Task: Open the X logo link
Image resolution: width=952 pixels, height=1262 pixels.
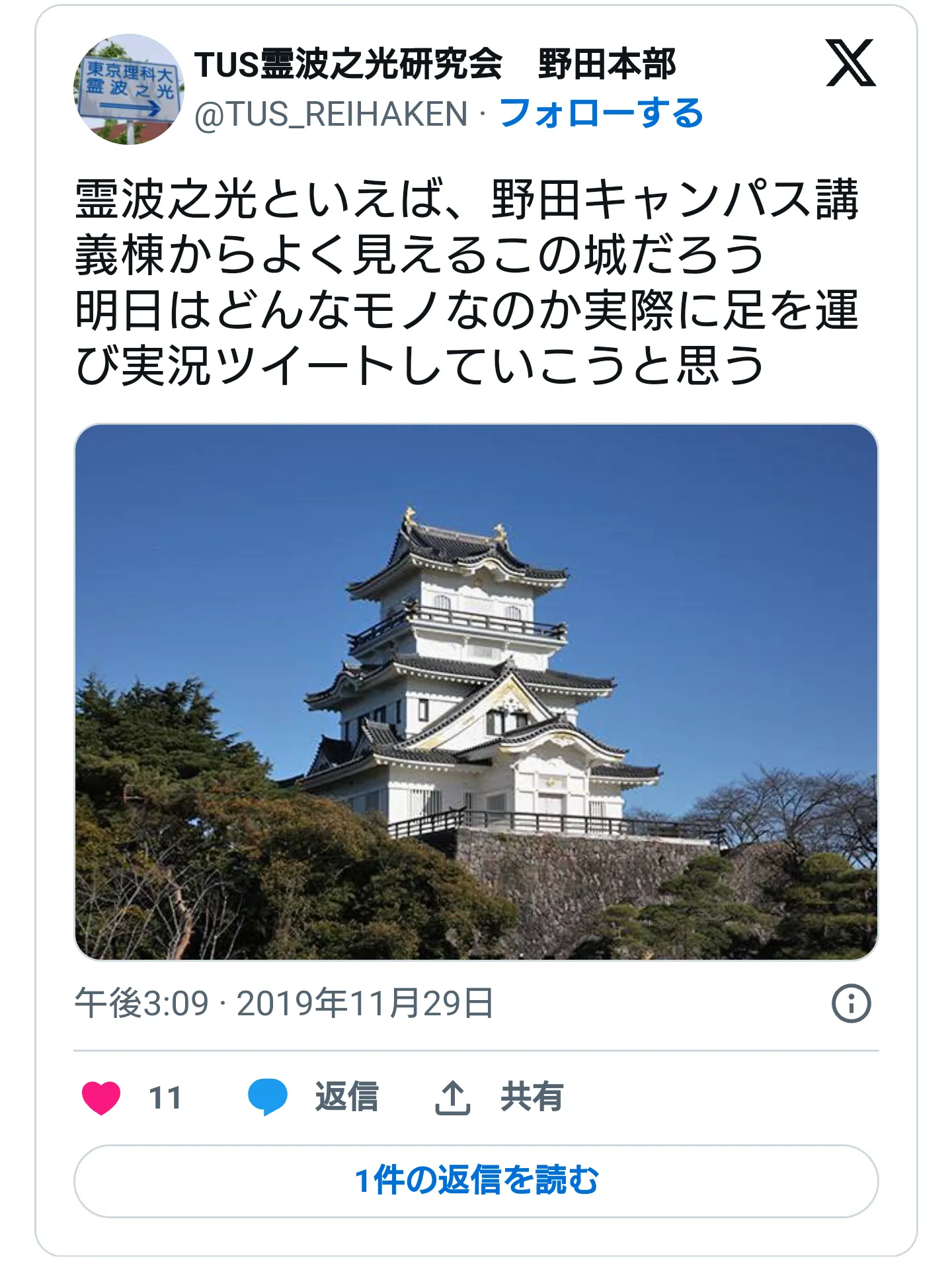Action: click(x=850, y=63)
